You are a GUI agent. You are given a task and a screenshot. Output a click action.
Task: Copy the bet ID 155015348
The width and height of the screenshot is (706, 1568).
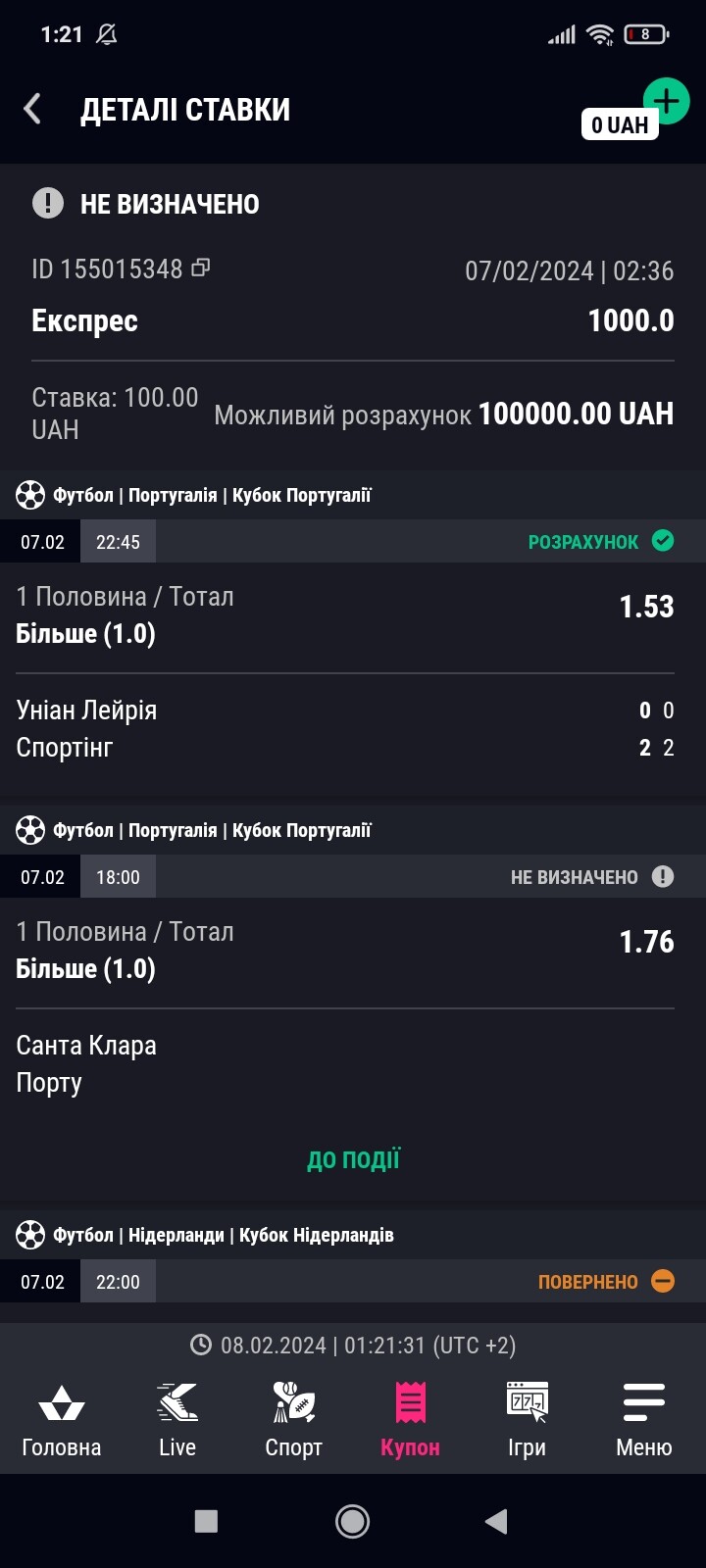pos(201,267)
